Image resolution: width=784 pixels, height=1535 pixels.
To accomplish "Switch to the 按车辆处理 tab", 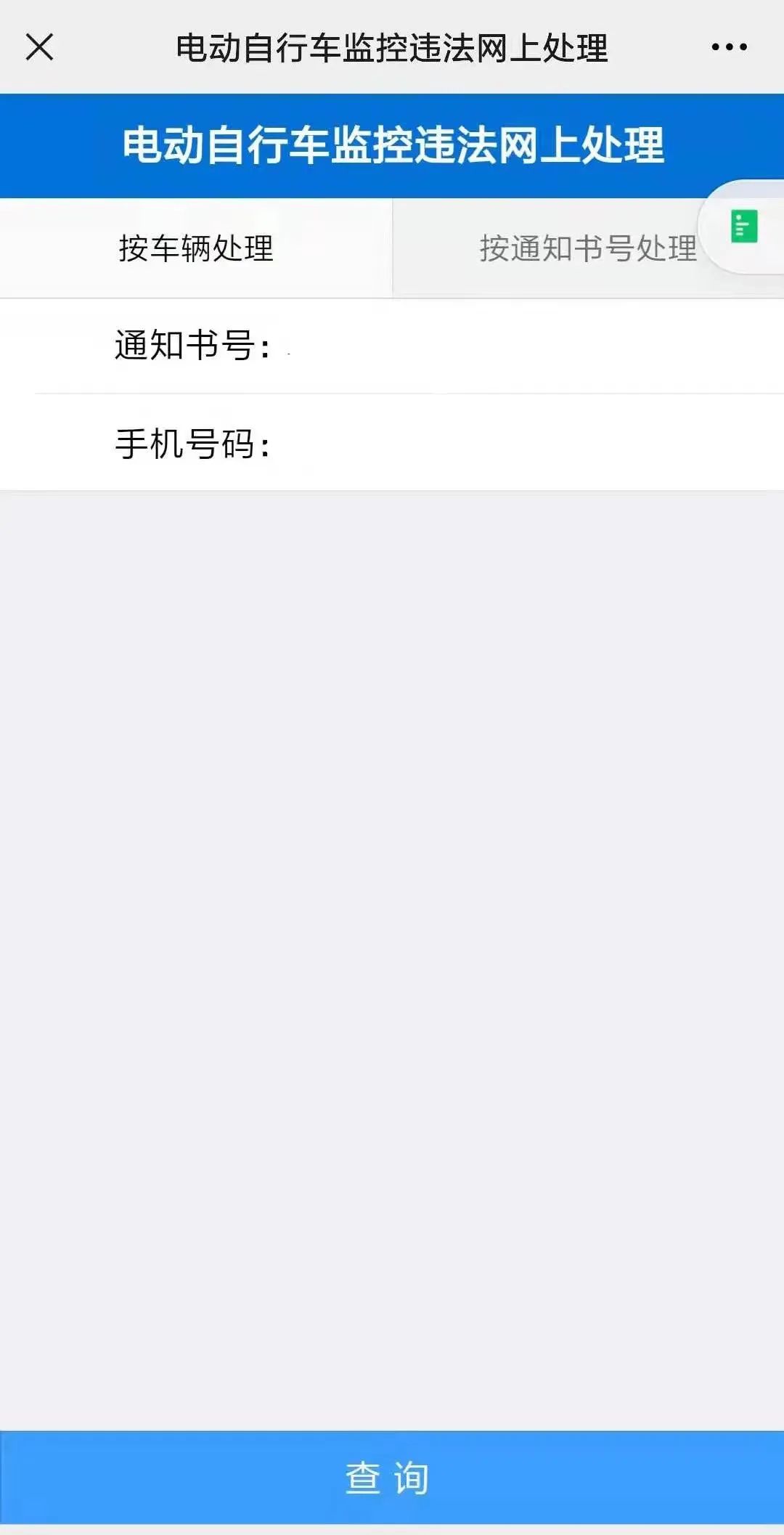I will point(196,248).
